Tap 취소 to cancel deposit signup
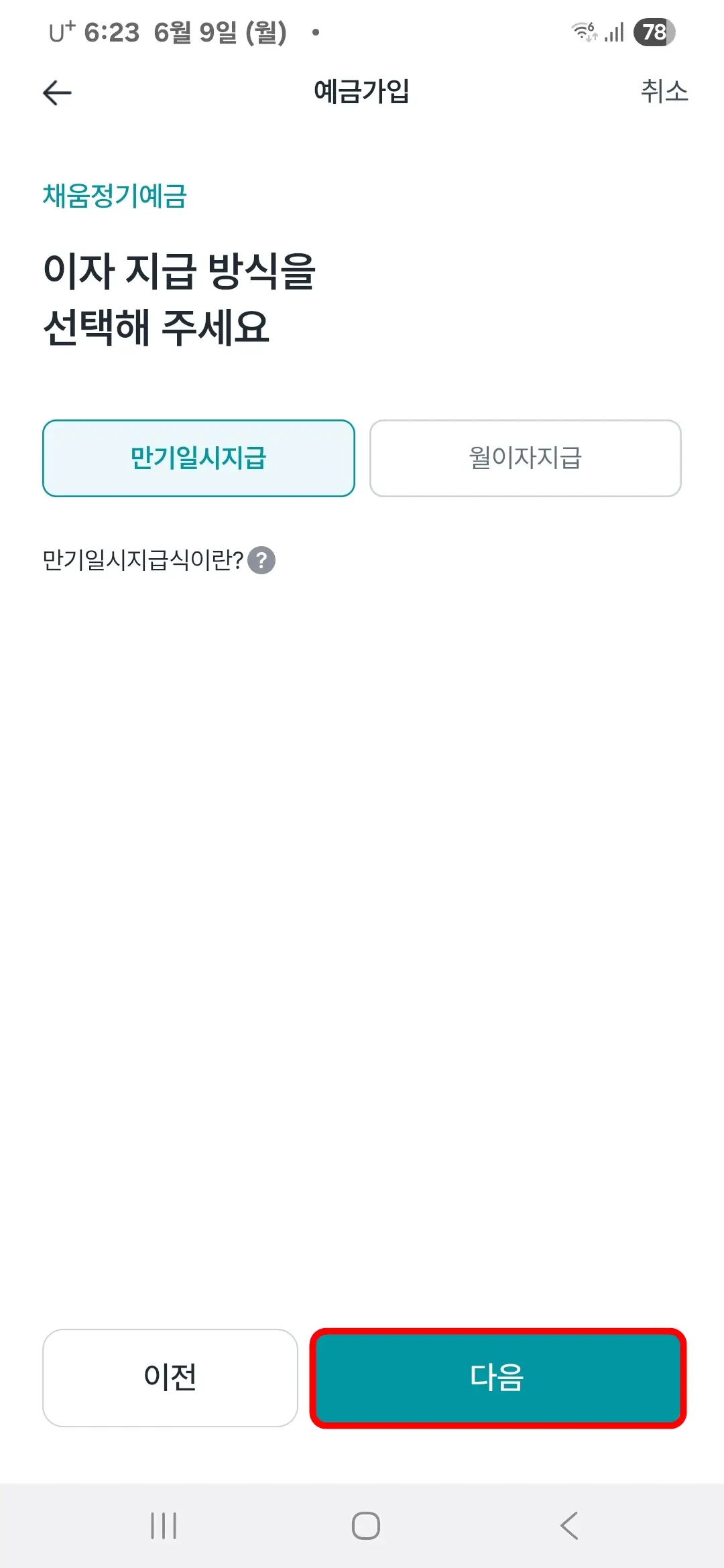The image size is (724, 1568). [x=664, y=92]
